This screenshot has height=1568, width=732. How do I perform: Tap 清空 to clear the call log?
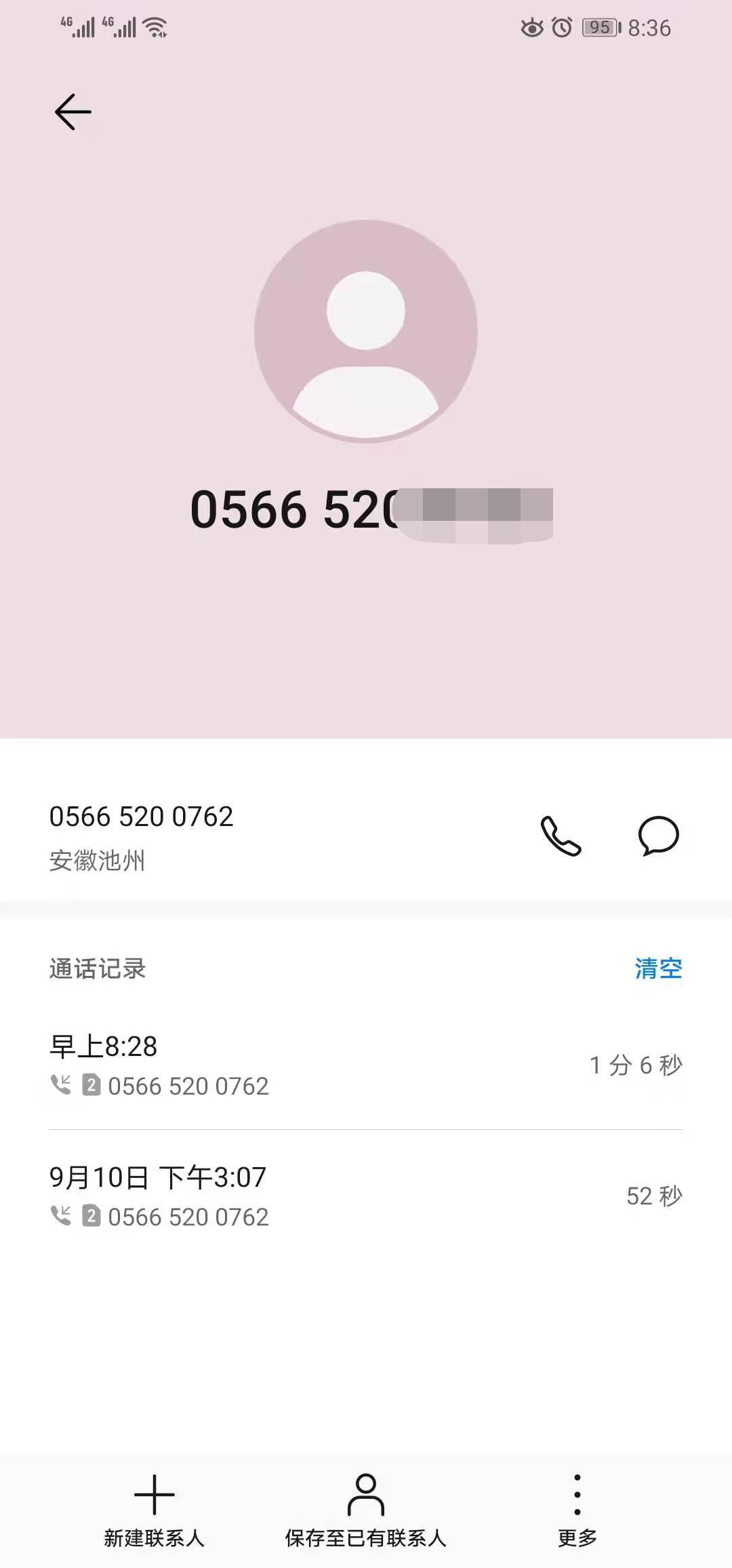pos(657,968)
